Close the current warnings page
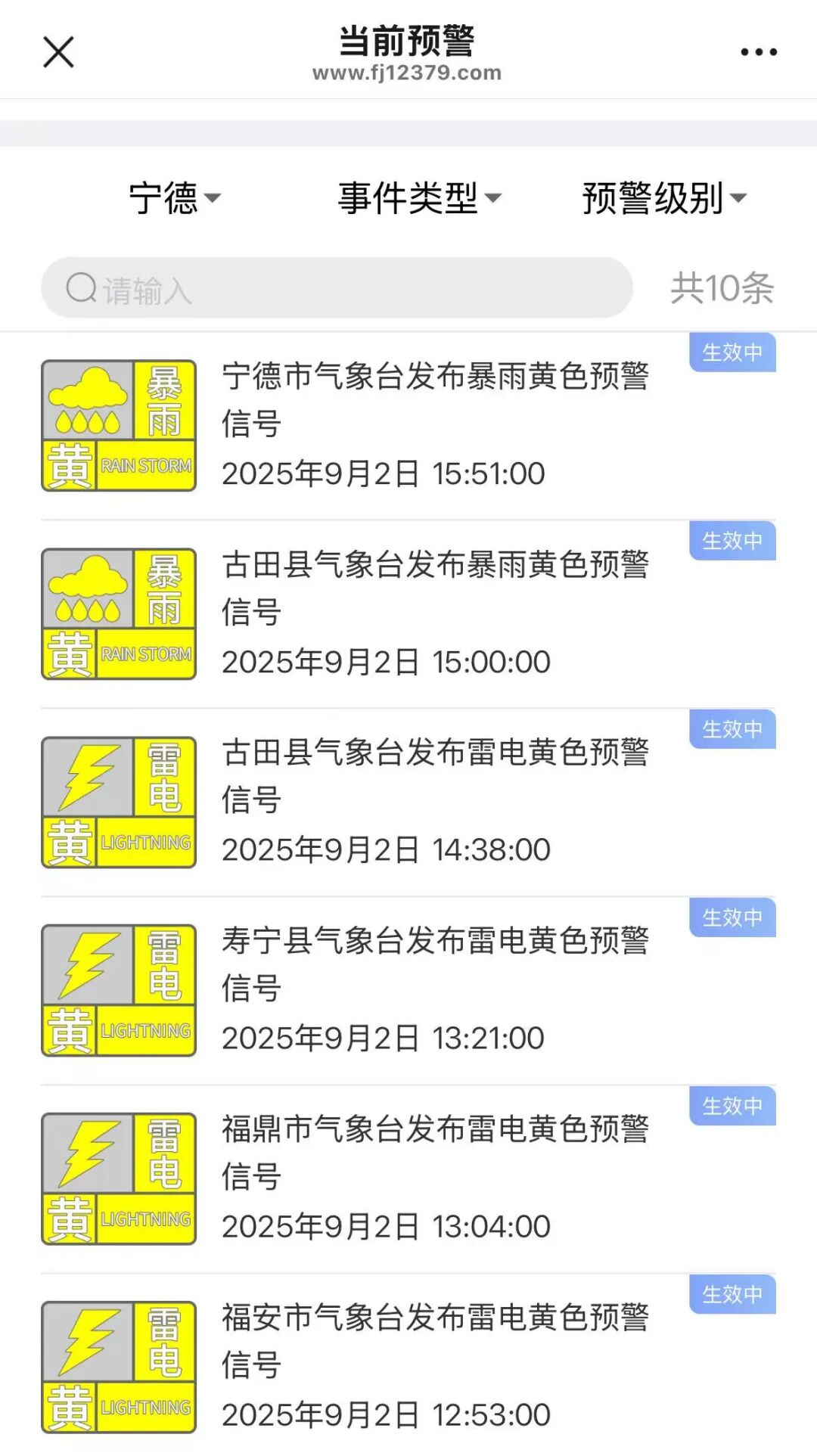 [58, 52]
